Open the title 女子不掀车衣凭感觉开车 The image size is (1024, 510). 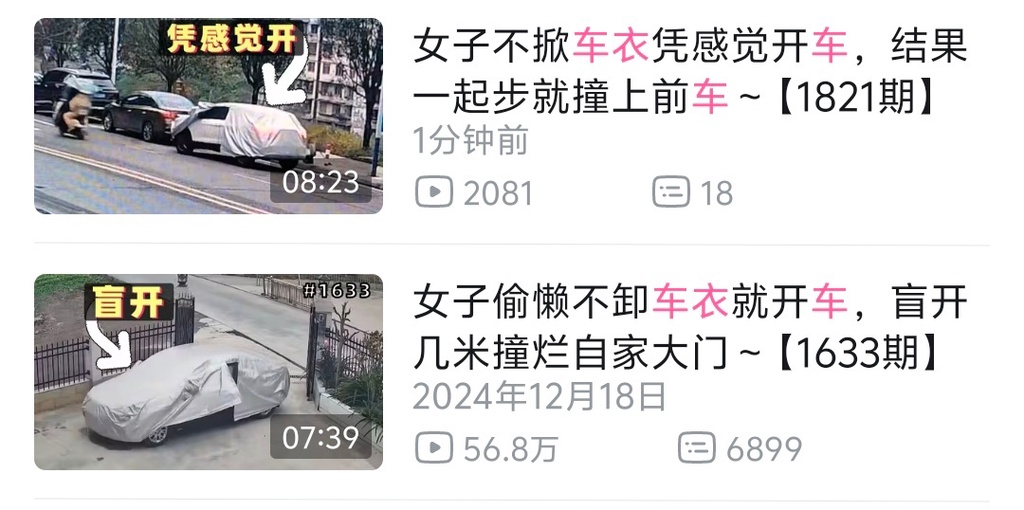coord(690,73)
